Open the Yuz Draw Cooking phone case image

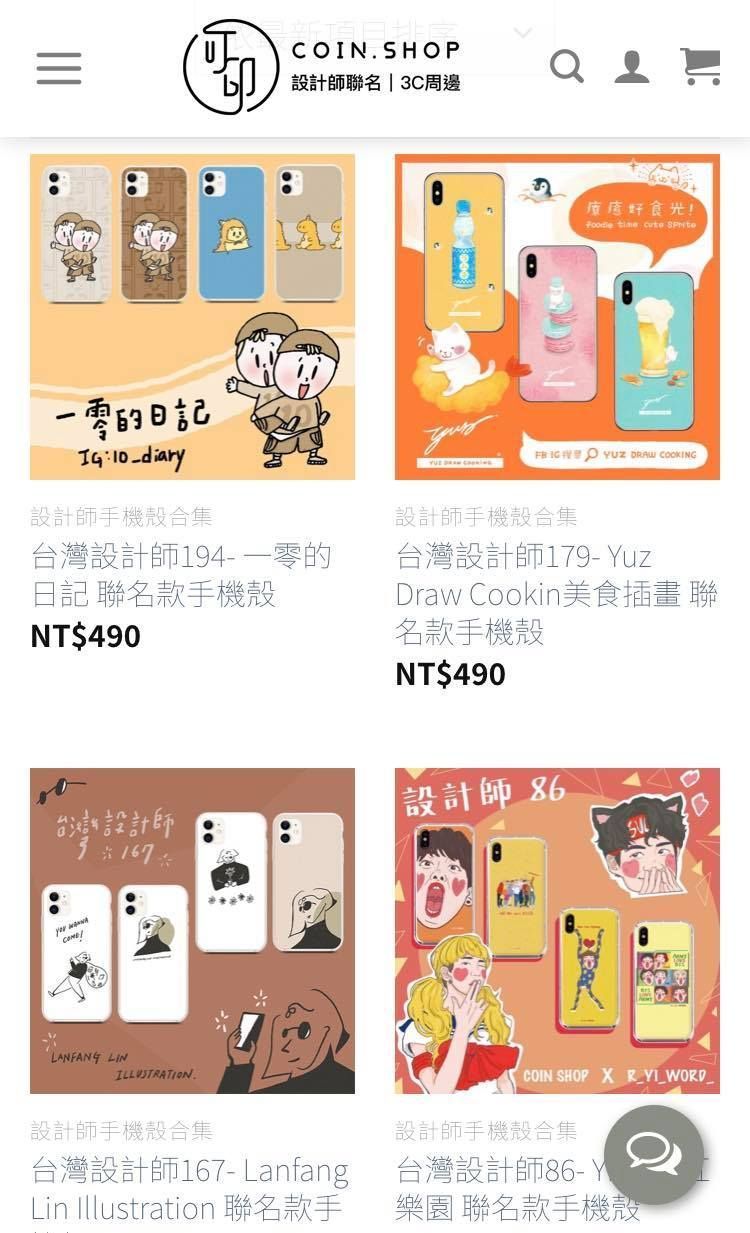(557, 317)
